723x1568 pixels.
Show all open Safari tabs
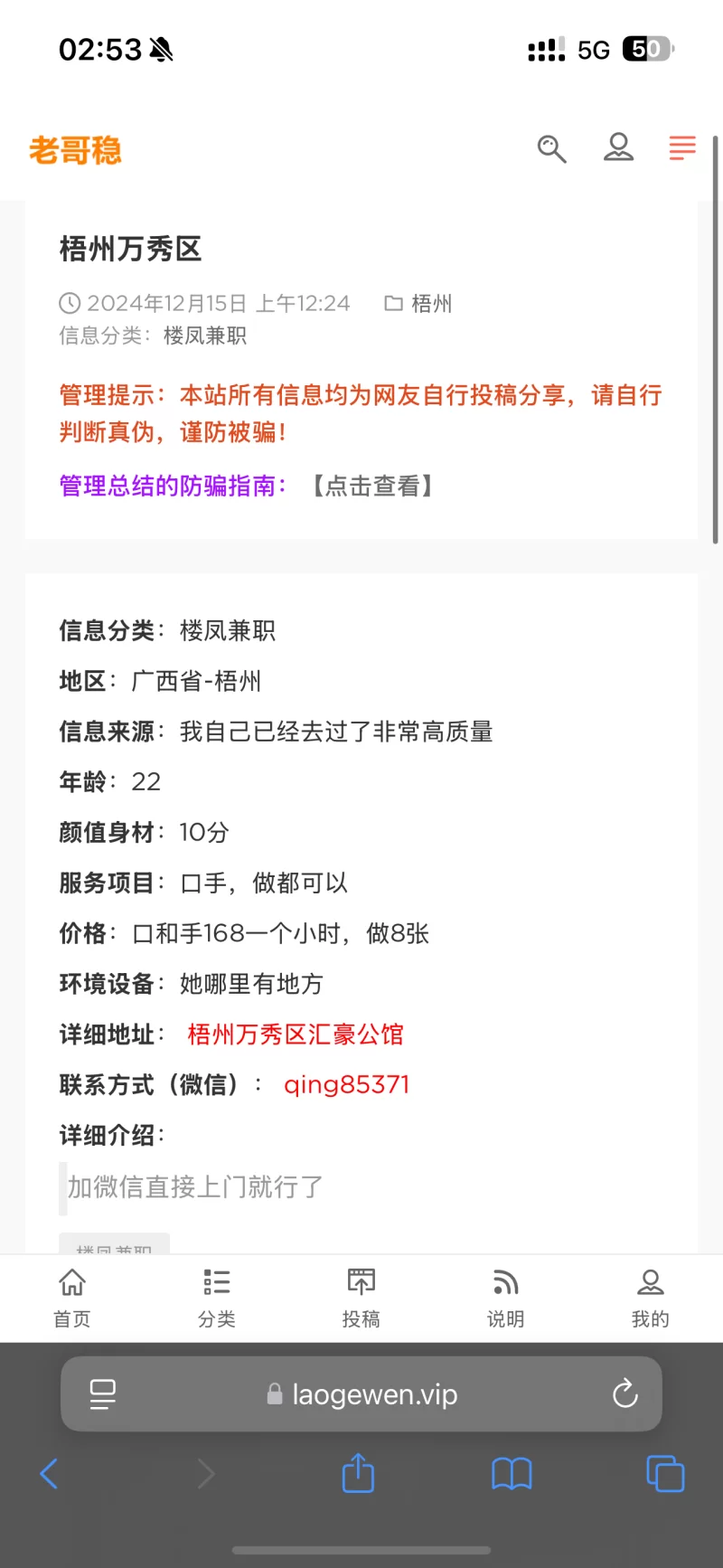point(665,1474)
